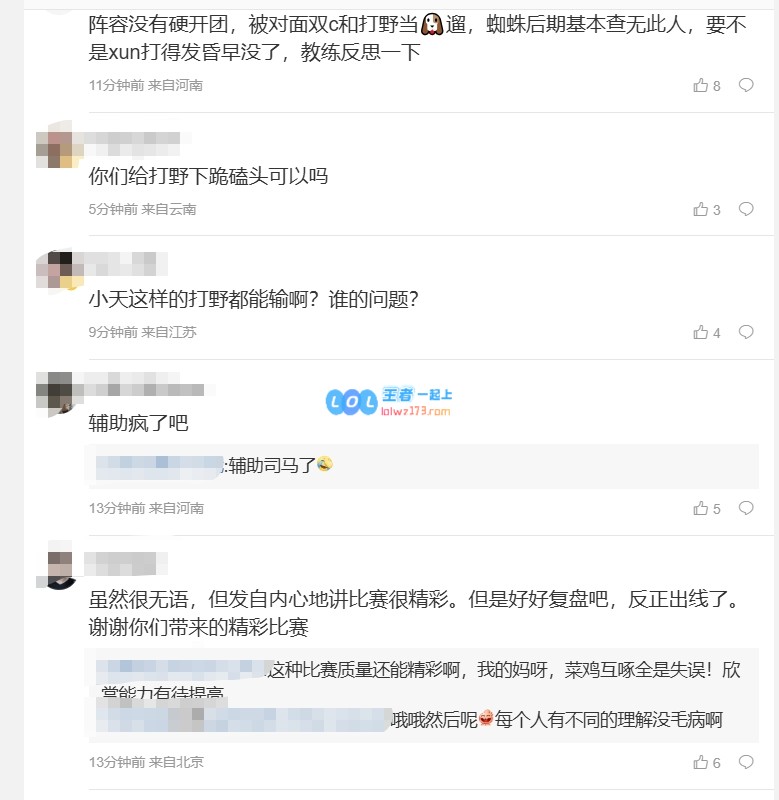Reply to the comment 辅助疯了吧
The image size is (779, 800).
click(746, 509)
